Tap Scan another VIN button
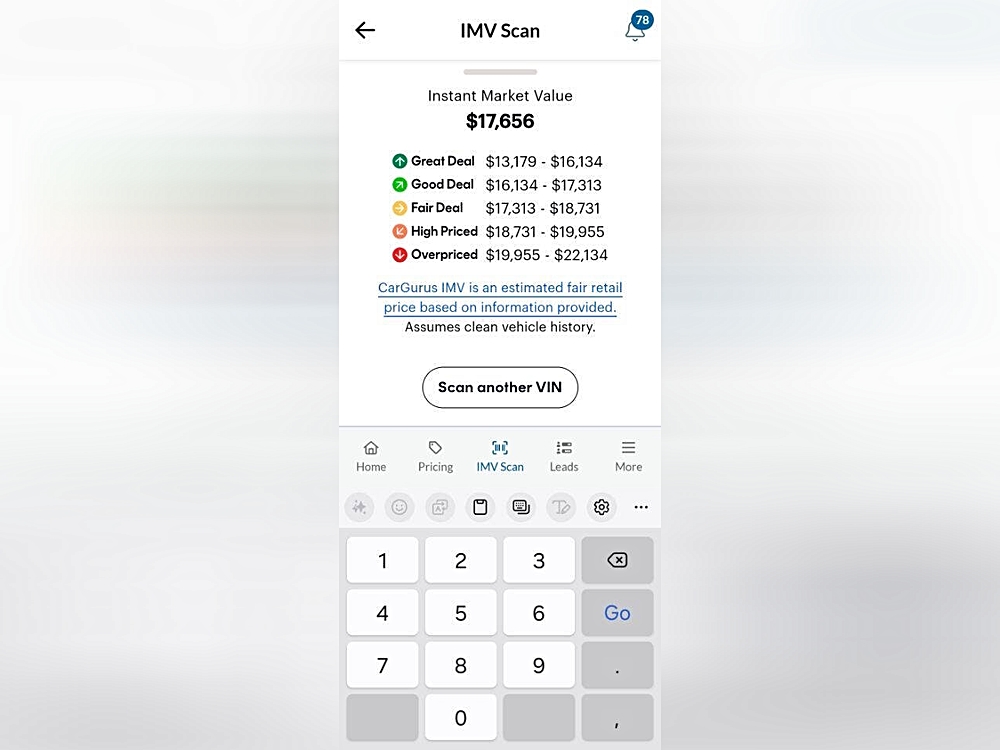The height and width of the screenshot is (750, 1000). (x=500, y=387)
